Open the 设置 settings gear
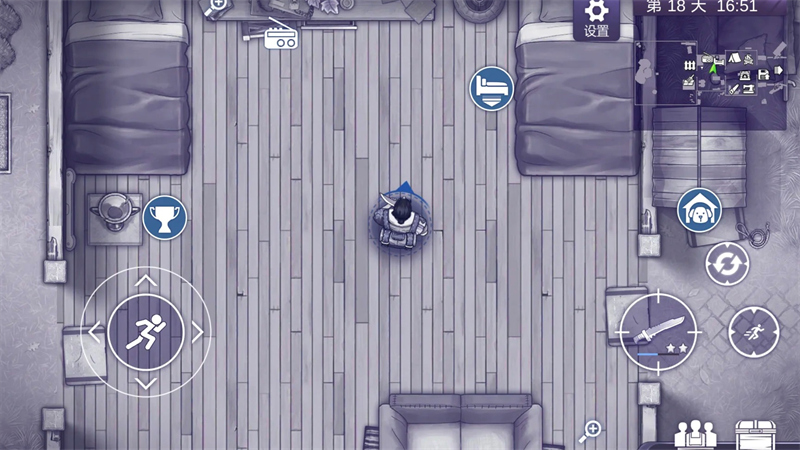 pyautogui.click(x=597, y=18)
